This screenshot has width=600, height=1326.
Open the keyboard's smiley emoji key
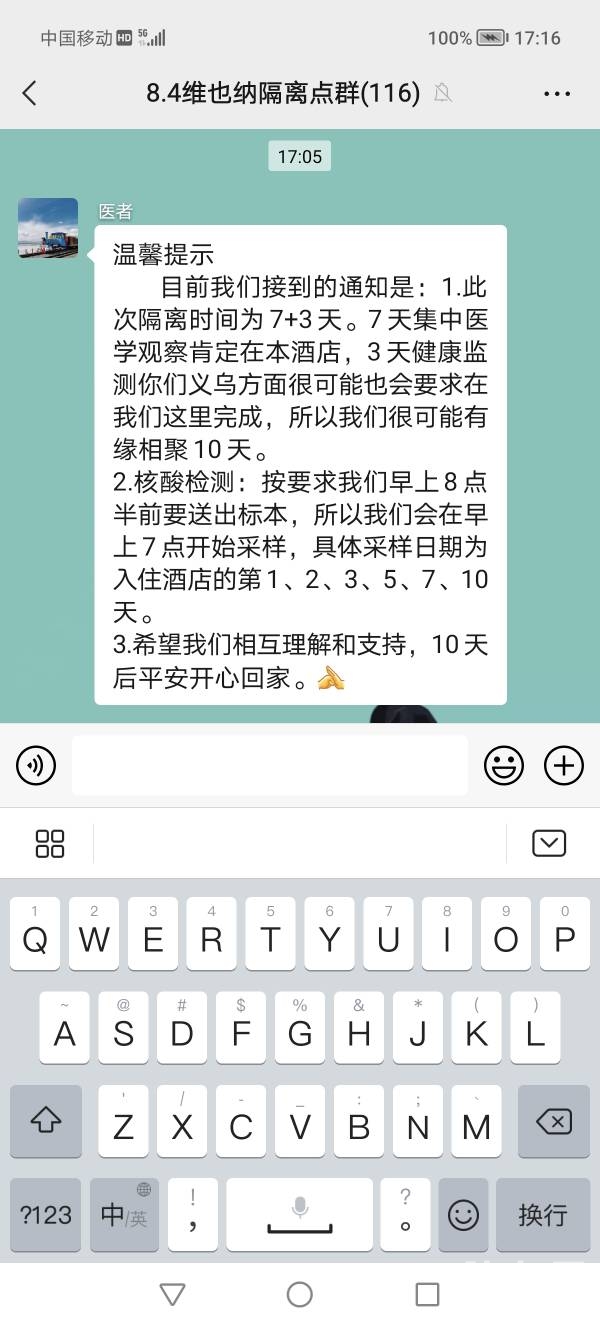(x=463, y=1214)
